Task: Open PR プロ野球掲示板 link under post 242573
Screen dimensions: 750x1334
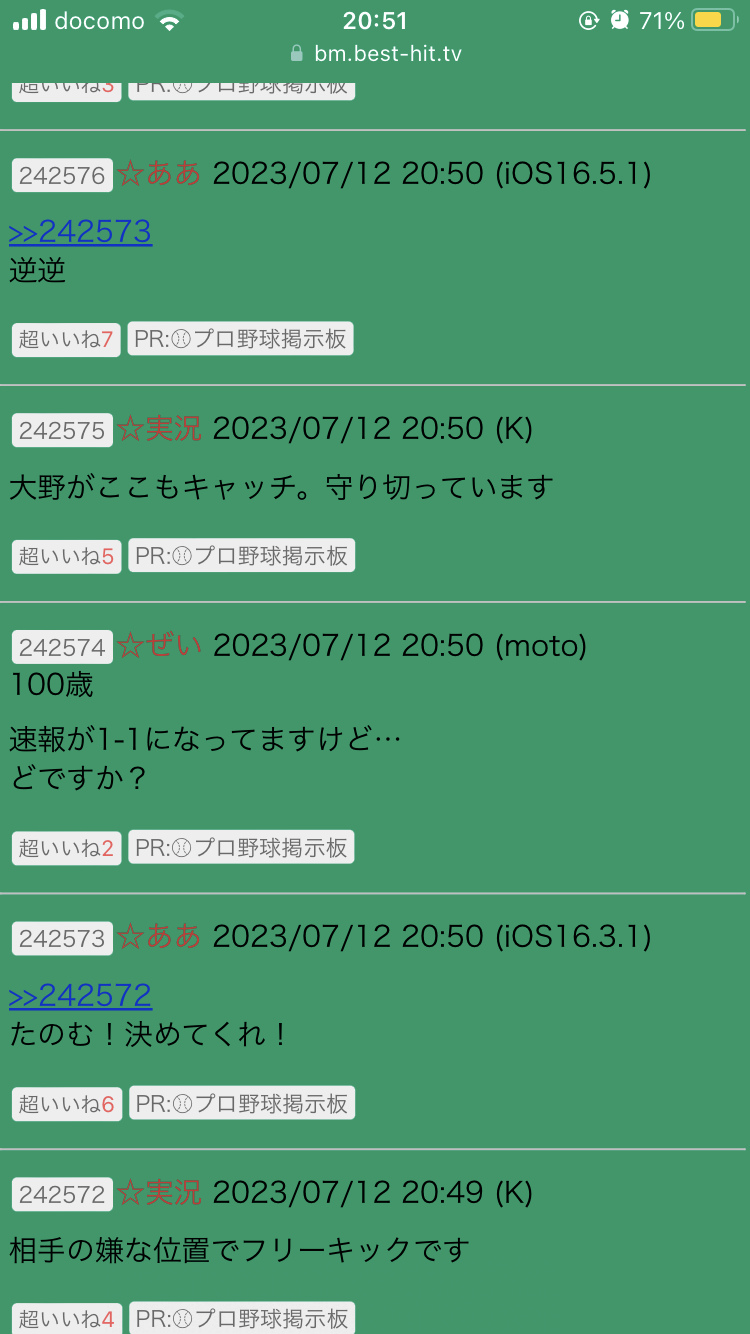Action: (241, 1104)
